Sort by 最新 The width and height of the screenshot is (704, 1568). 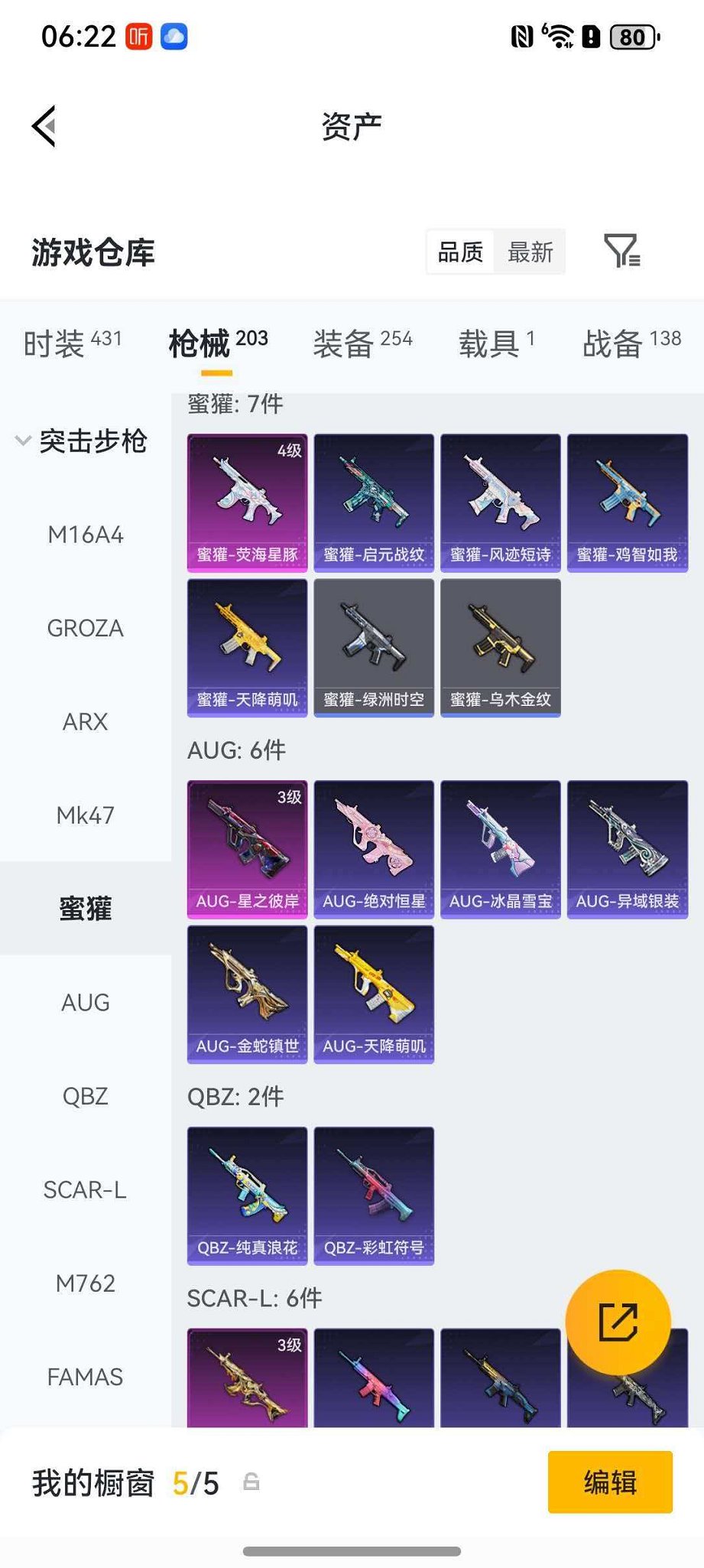[530, 252]
